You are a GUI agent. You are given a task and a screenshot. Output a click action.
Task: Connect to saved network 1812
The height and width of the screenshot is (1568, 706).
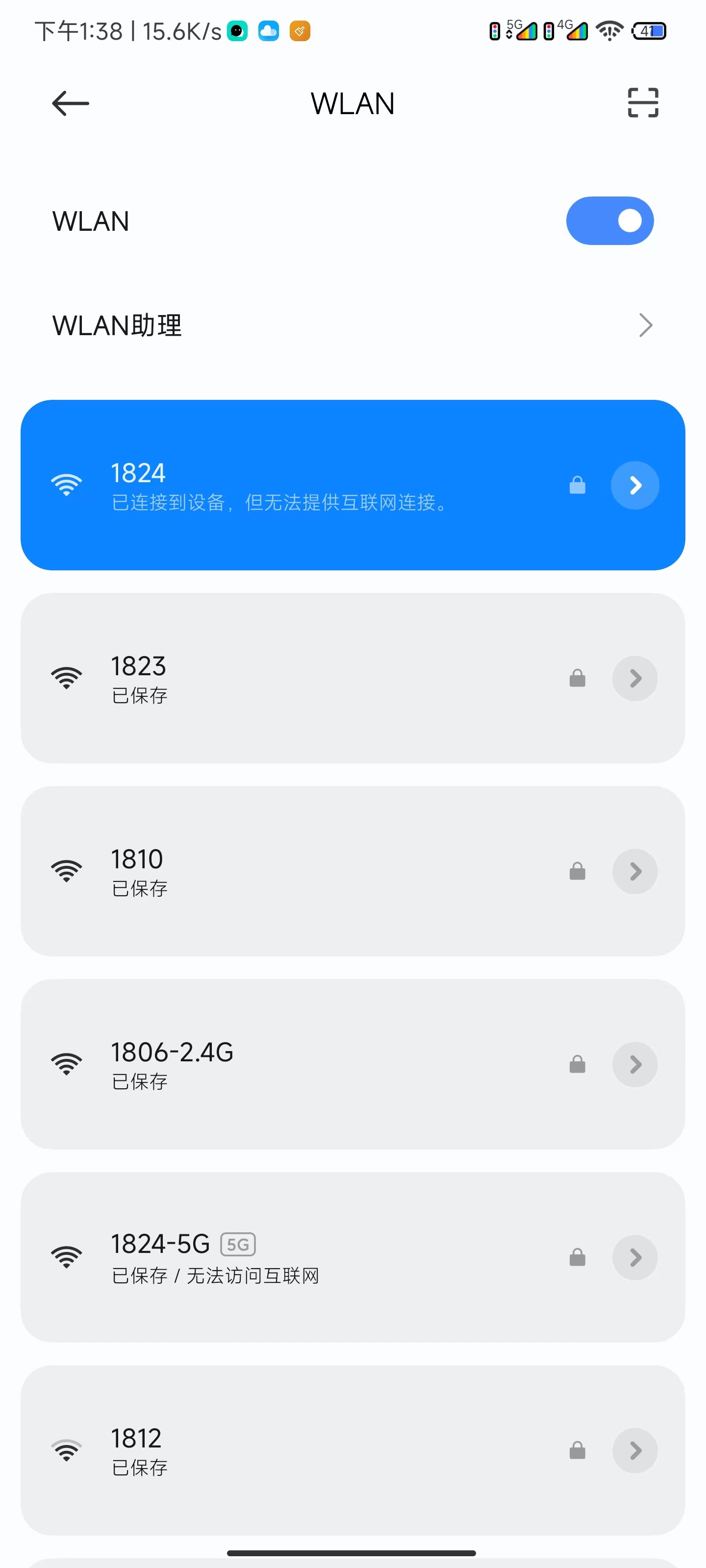point(304,1450)
